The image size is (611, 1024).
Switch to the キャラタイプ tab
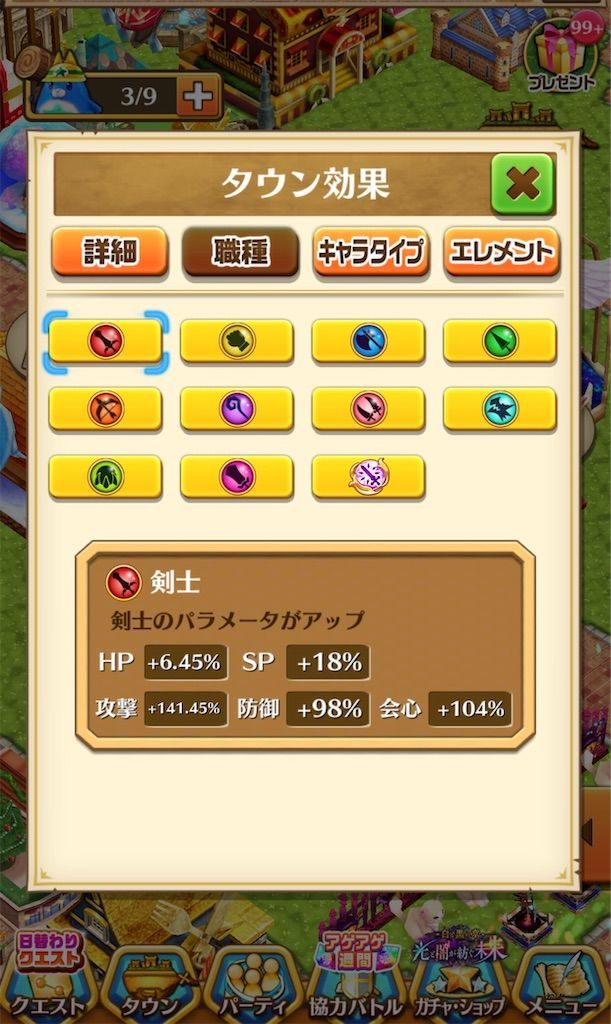click(371, 252)
